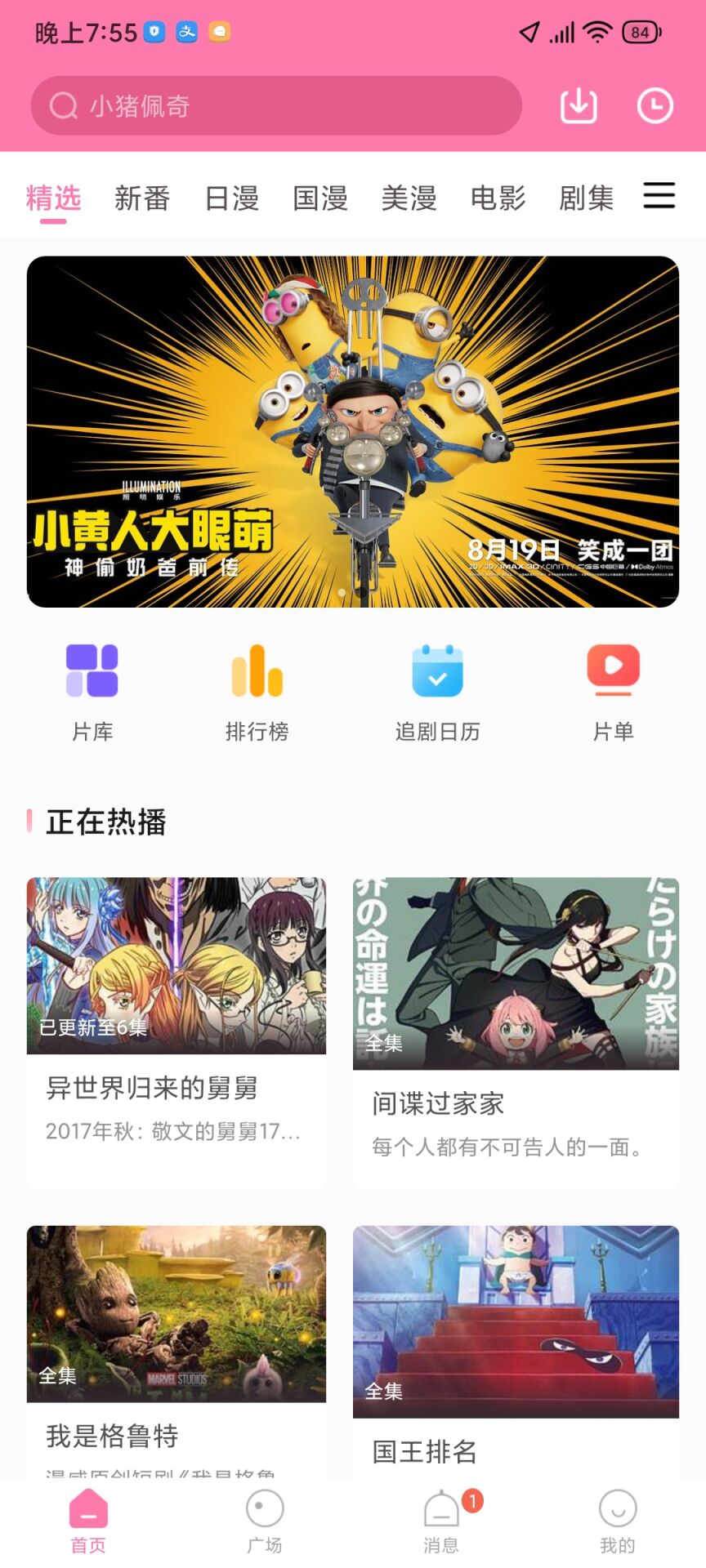Open the 小黄人大眼萌 banner
The width and height of the screenshot is (706, 1568).
pos(353,431)
